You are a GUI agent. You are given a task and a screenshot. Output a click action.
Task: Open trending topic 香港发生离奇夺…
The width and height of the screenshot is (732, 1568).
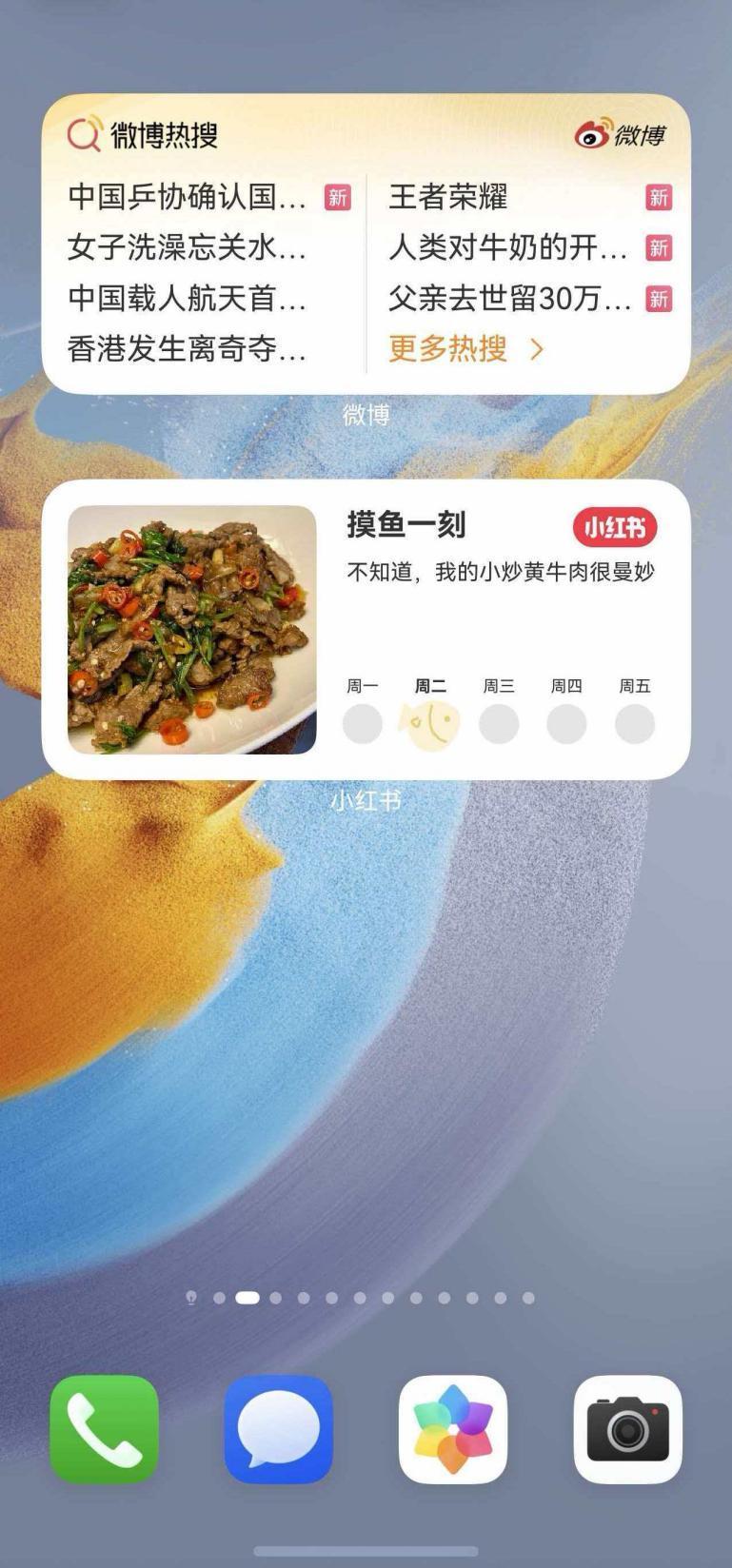point(188,349)
